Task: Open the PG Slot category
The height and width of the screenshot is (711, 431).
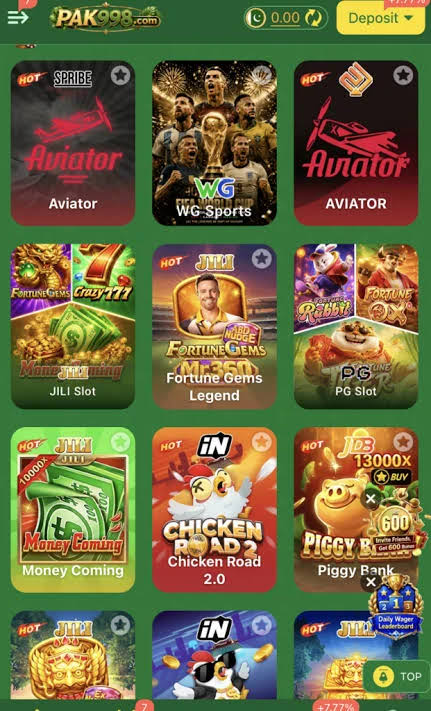Action: [x=356, y=326]
